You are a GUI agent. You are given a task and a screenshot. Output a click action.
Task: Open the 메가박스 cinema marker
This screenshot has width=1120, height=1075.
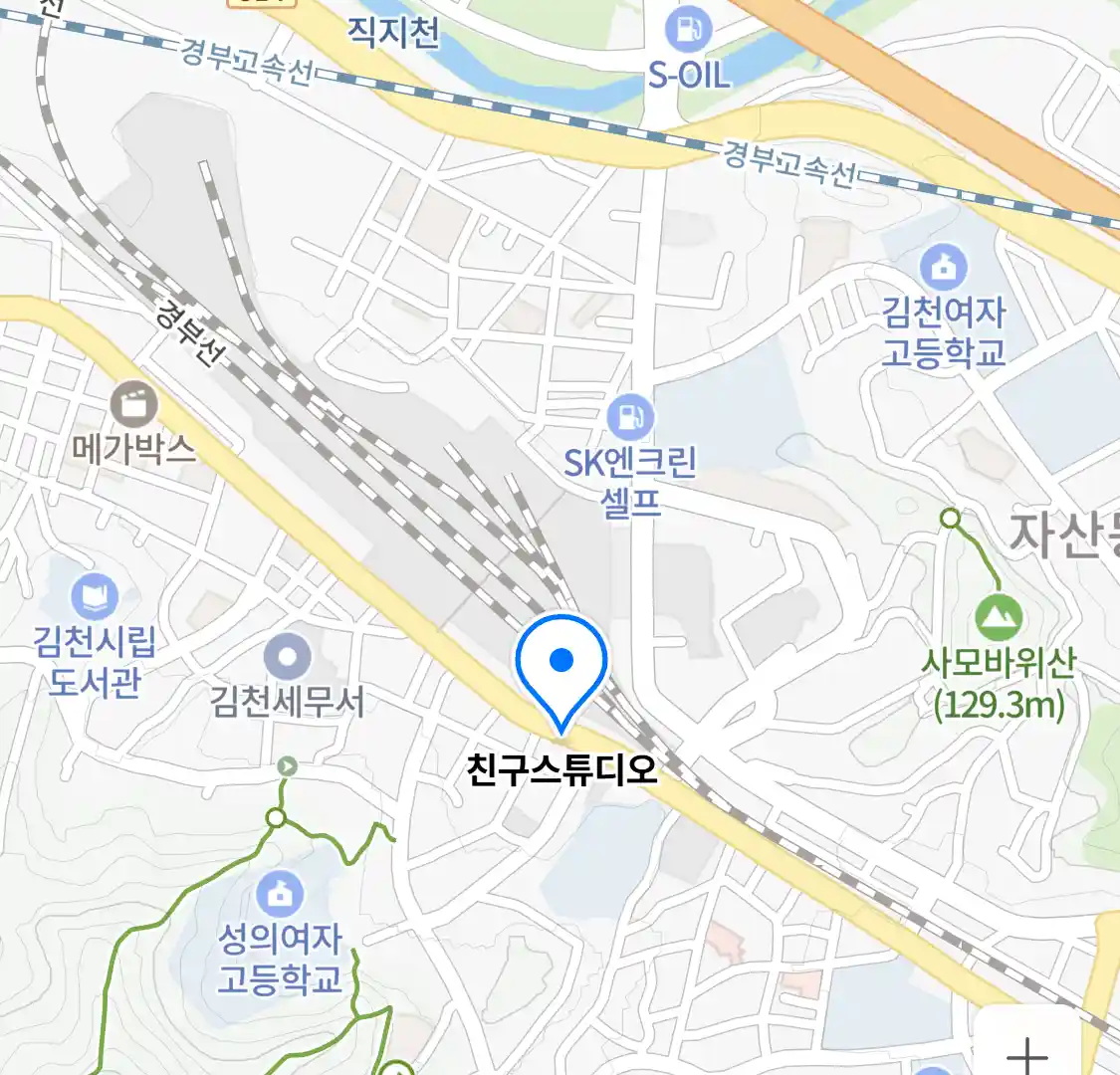pos(133,404)
